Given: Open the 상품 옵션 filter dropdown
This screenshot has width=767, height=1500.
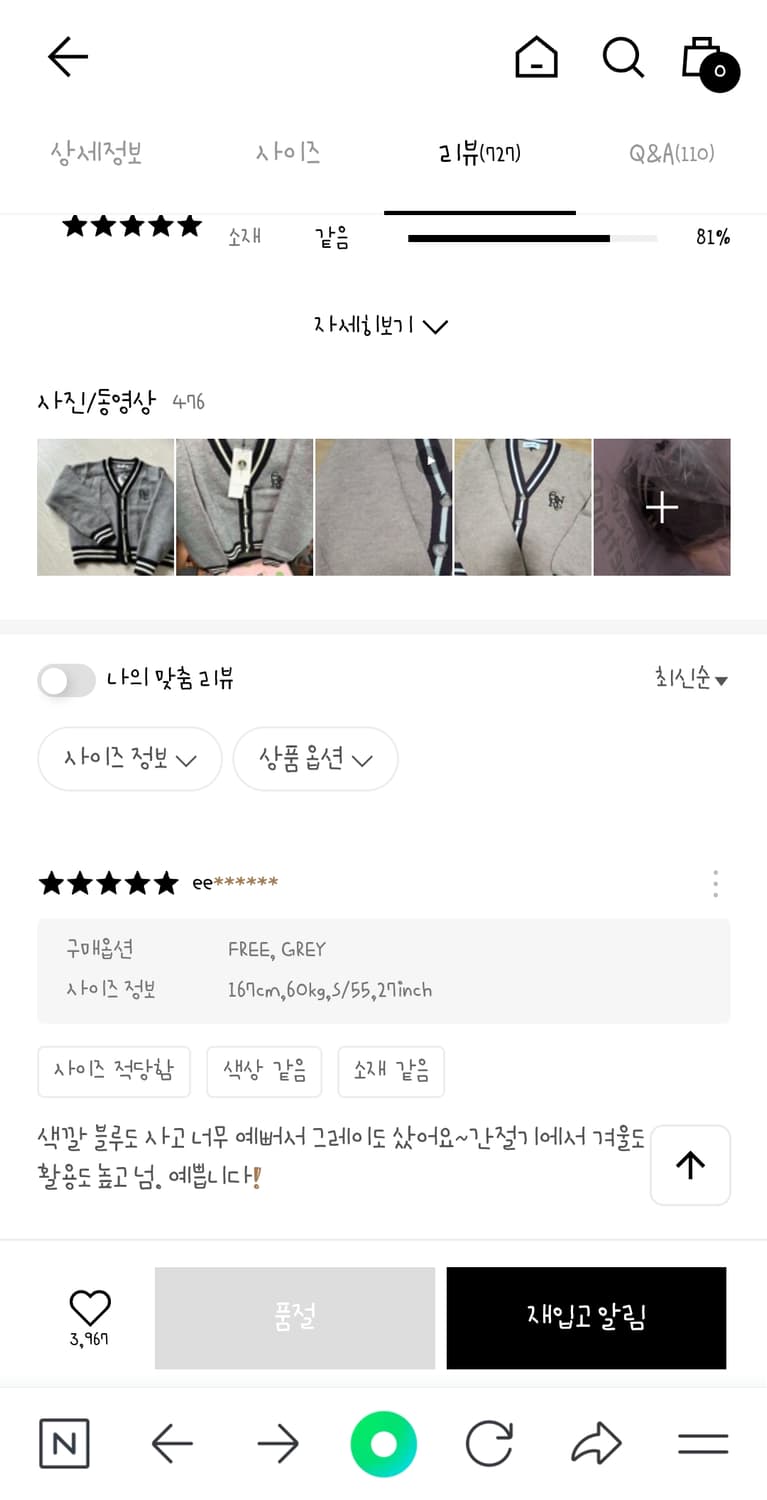Looking at the screenshot, I should tap(315, 759).
